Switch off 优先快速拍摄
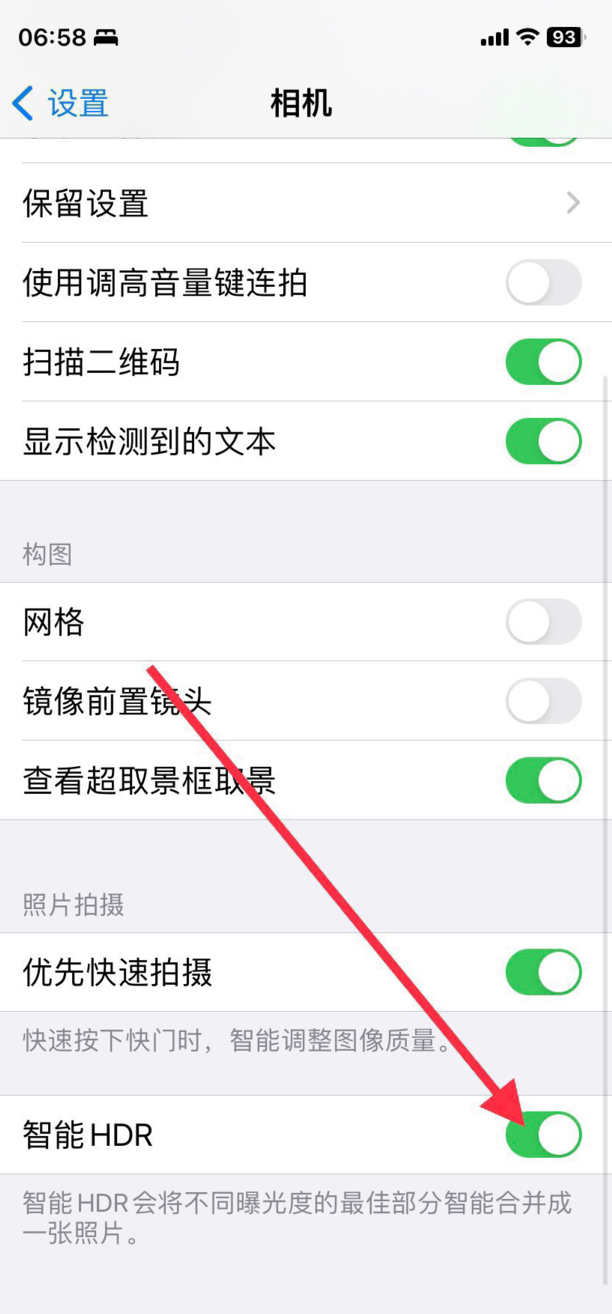This screenshot has height=1314, width=612. point(543,972)
